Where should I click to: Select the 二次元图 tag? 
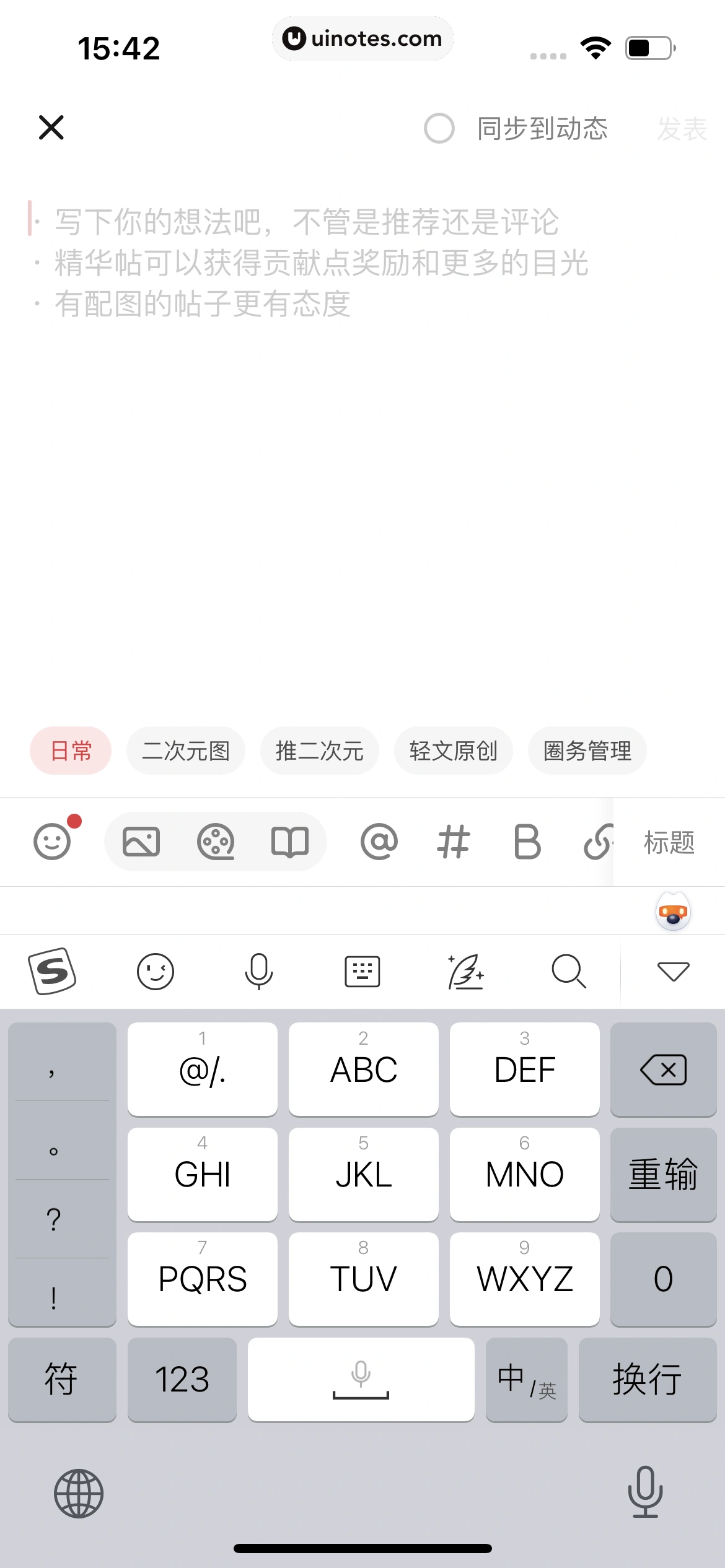(186, 750)
